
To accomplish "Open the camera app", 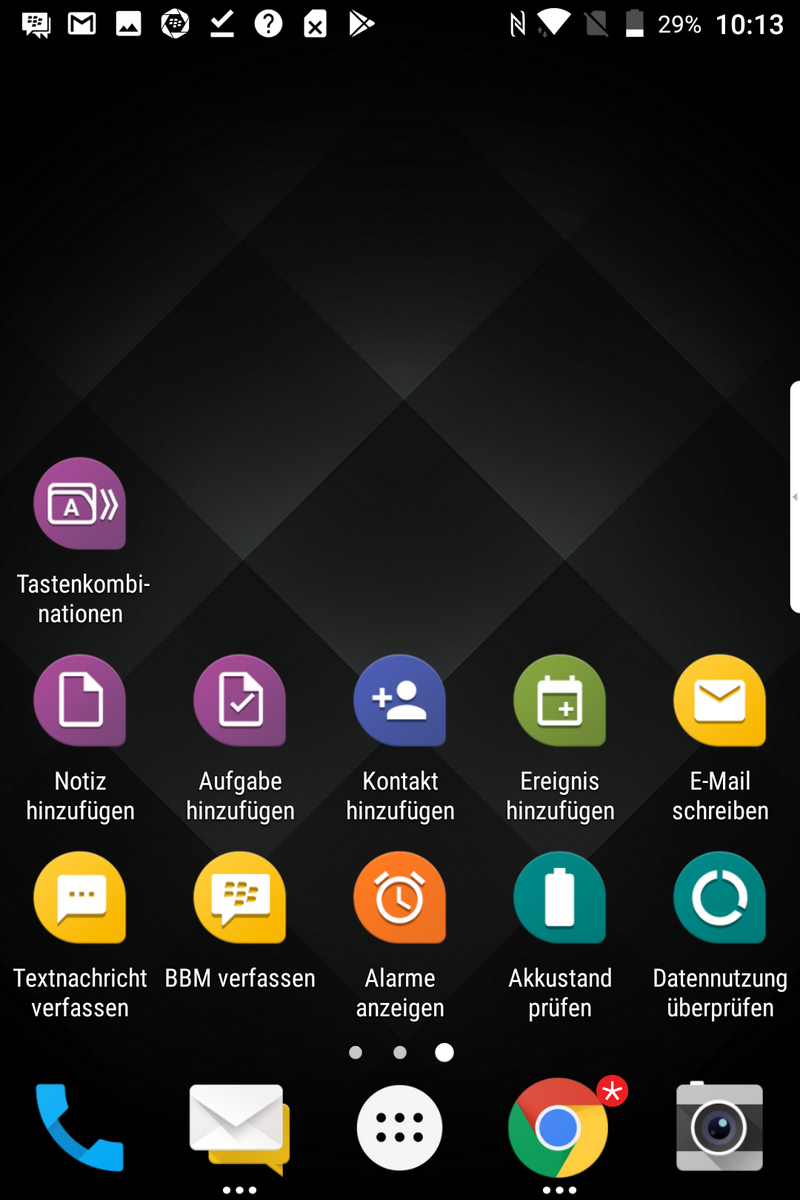I will click(x=720, y=1128).
